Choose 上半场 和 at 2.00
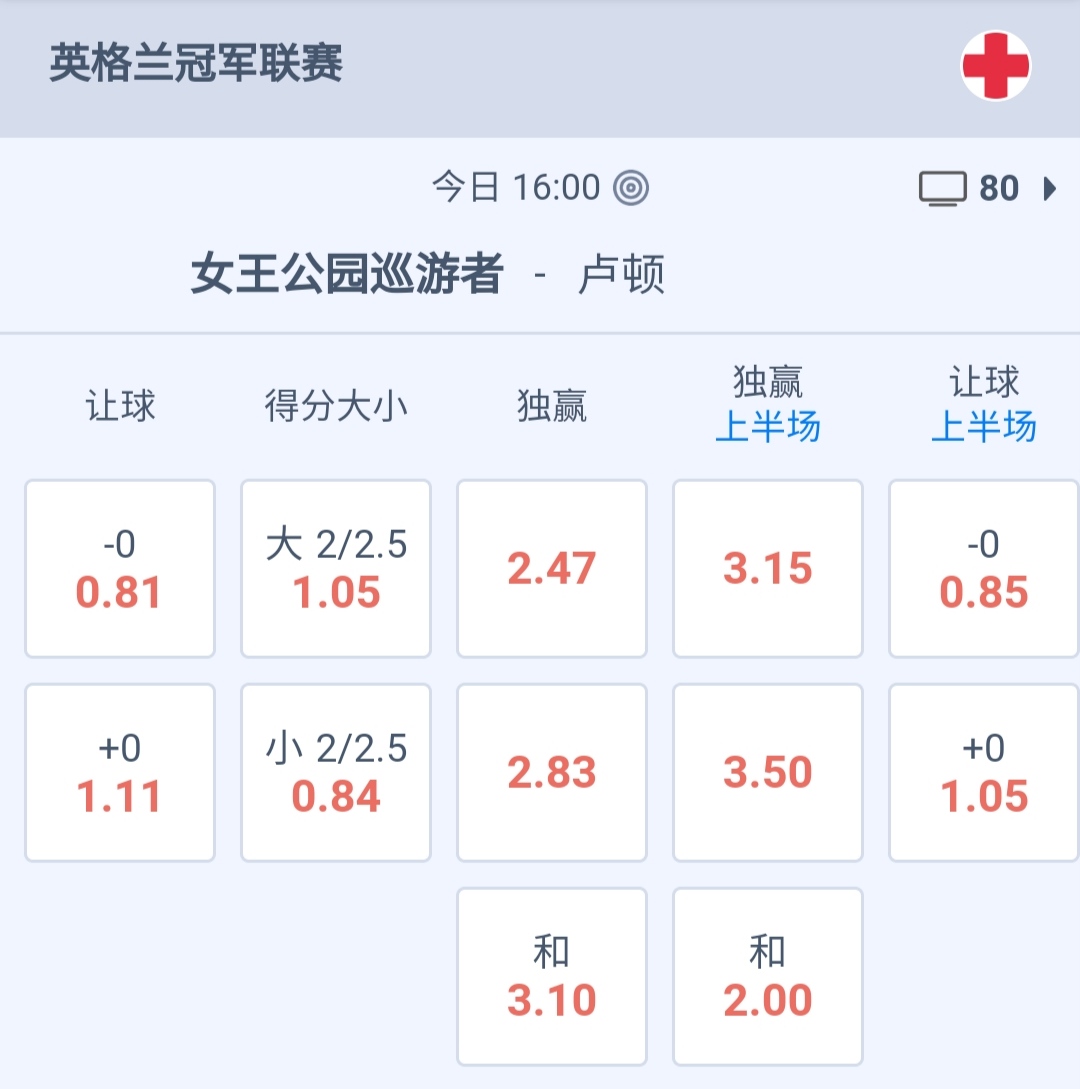The height and width of the screenshot is (1089, 1080). tap(768, 976)
